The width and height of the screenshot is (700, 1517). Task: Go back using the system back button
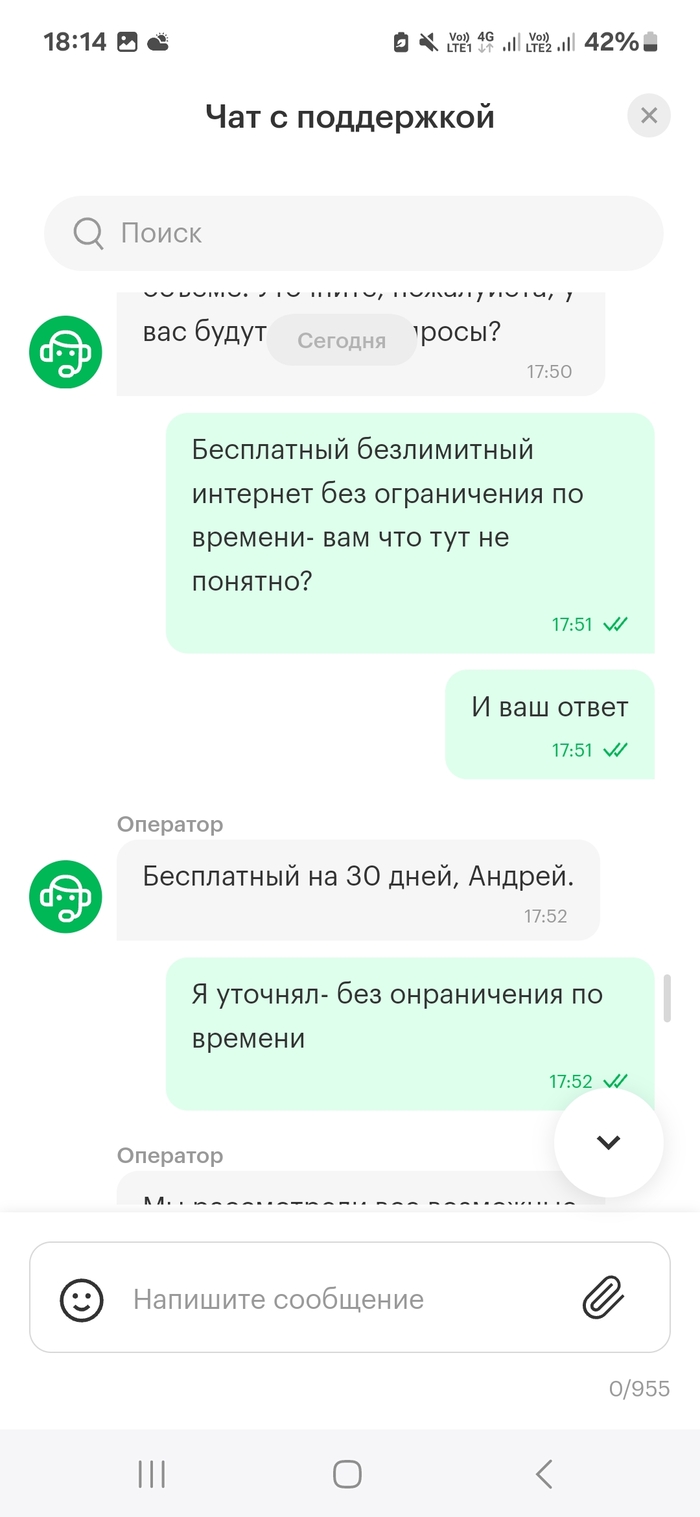point(544,1473)
